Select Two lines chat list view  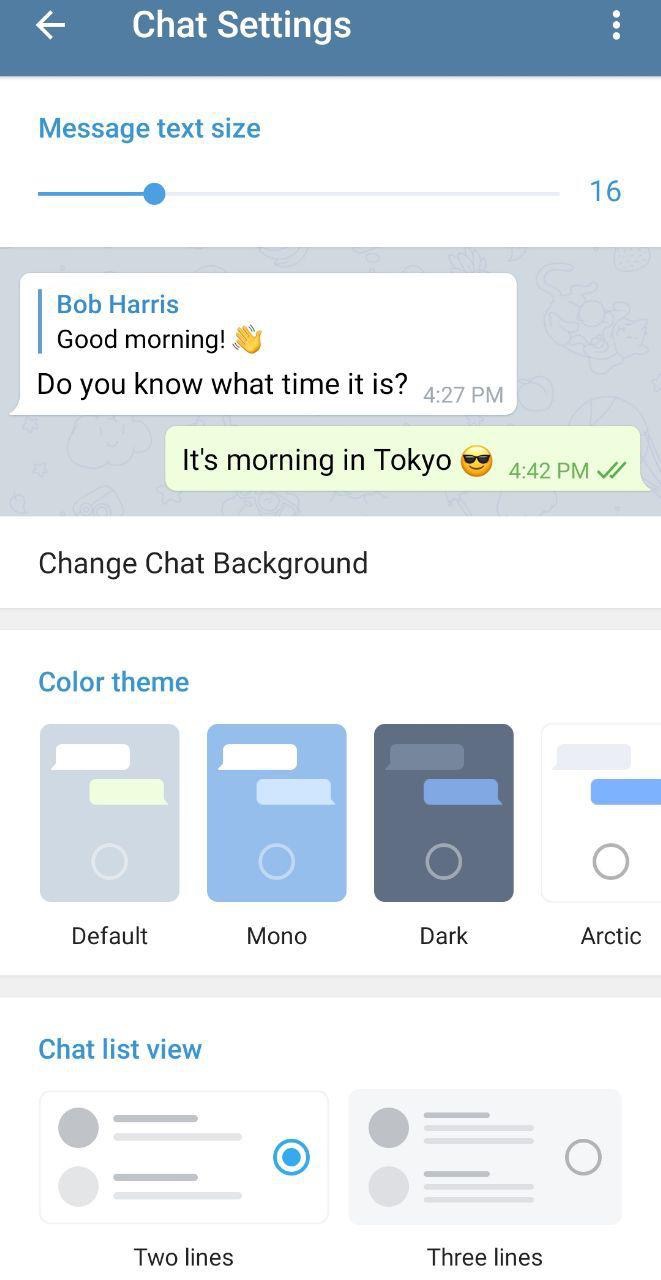point(184,1157)
